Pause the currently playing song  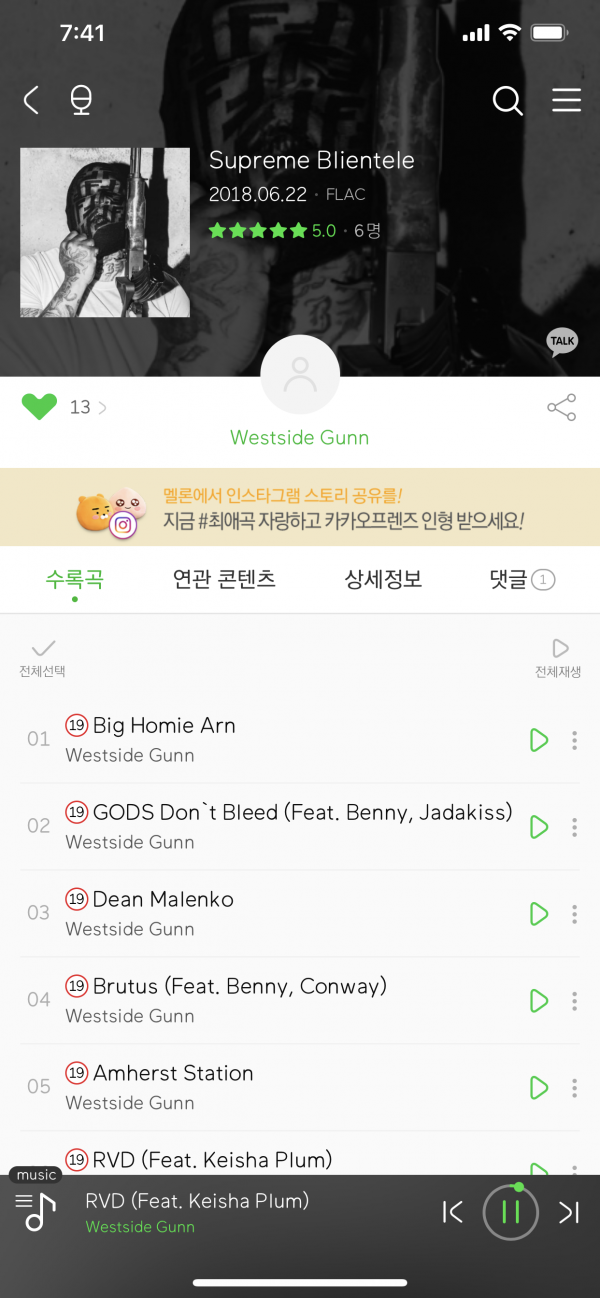510,1212
